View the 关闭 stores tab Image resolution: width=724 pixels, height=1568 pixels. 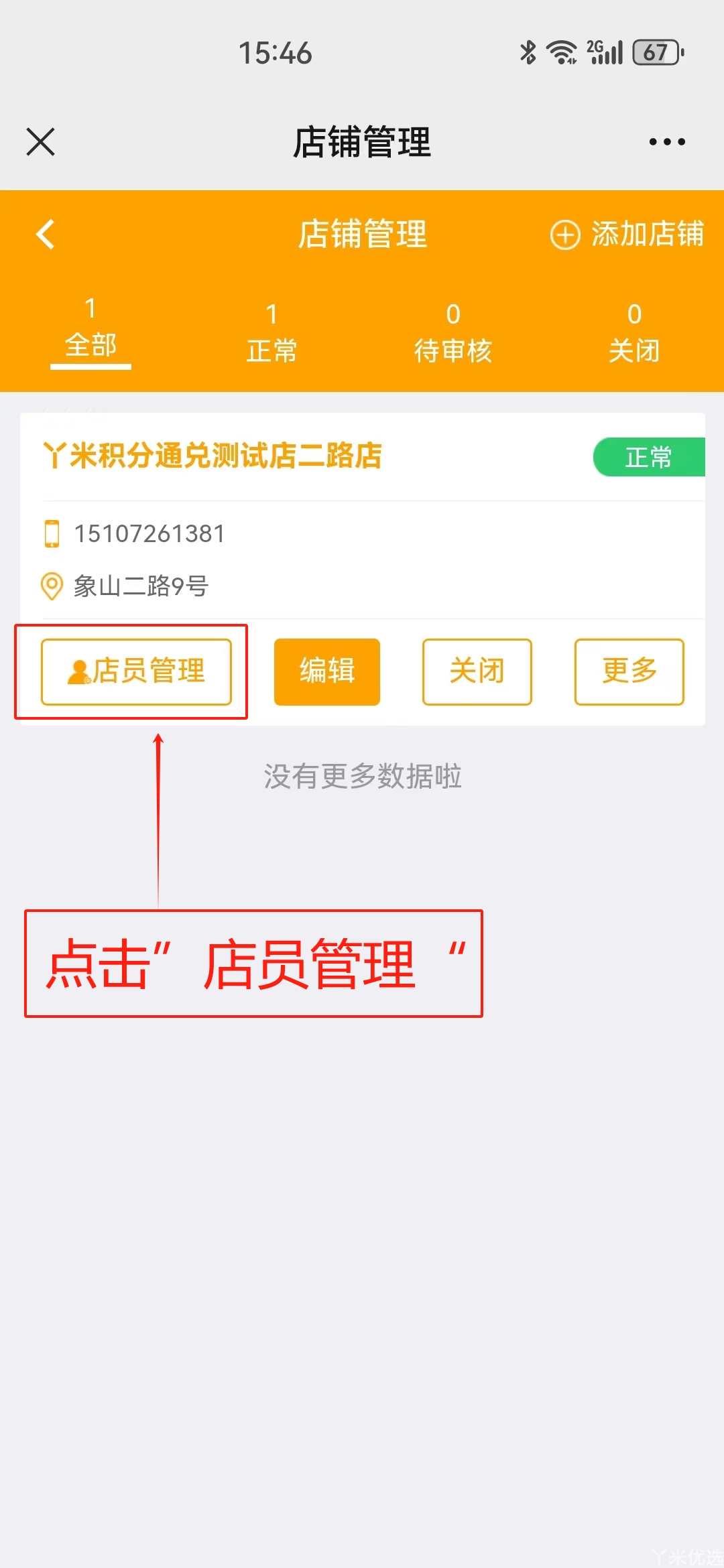634,333
